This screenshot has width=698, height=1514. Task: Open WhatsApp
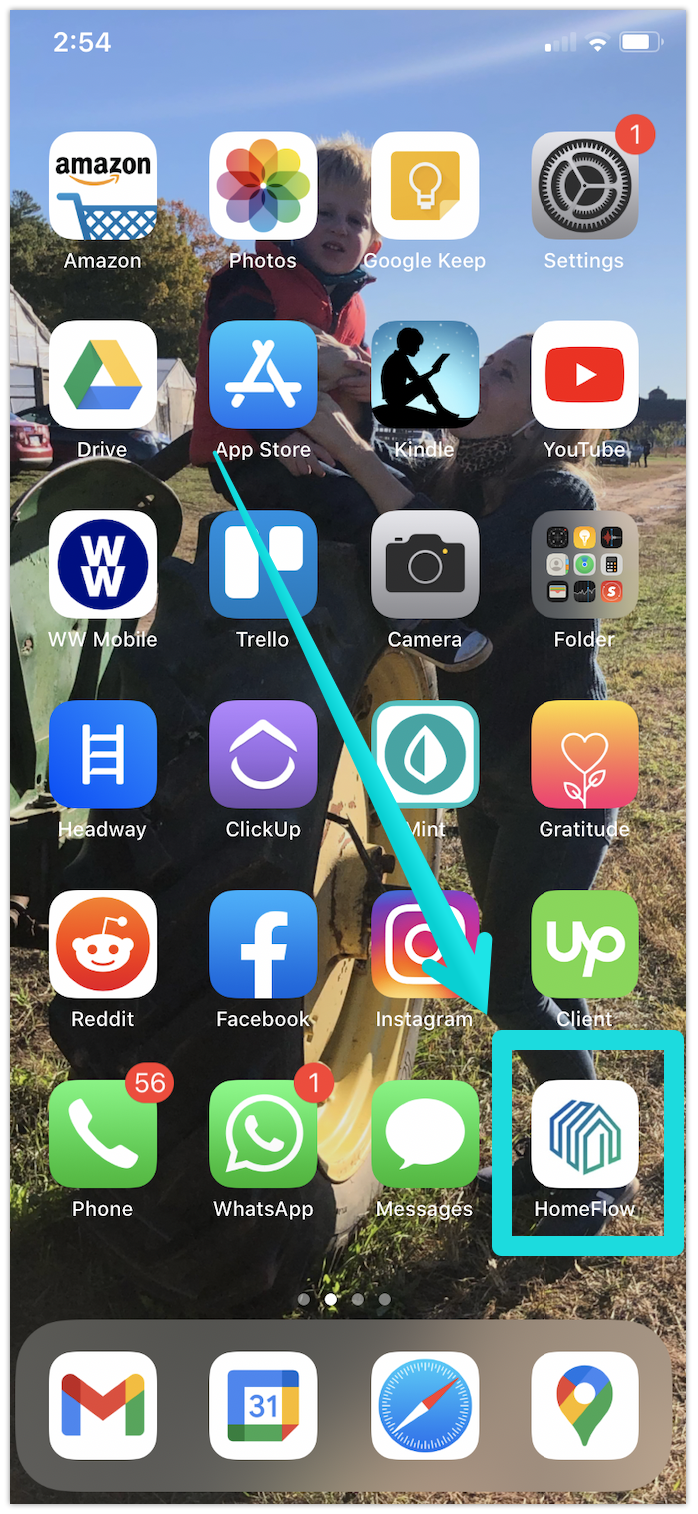263,1134
